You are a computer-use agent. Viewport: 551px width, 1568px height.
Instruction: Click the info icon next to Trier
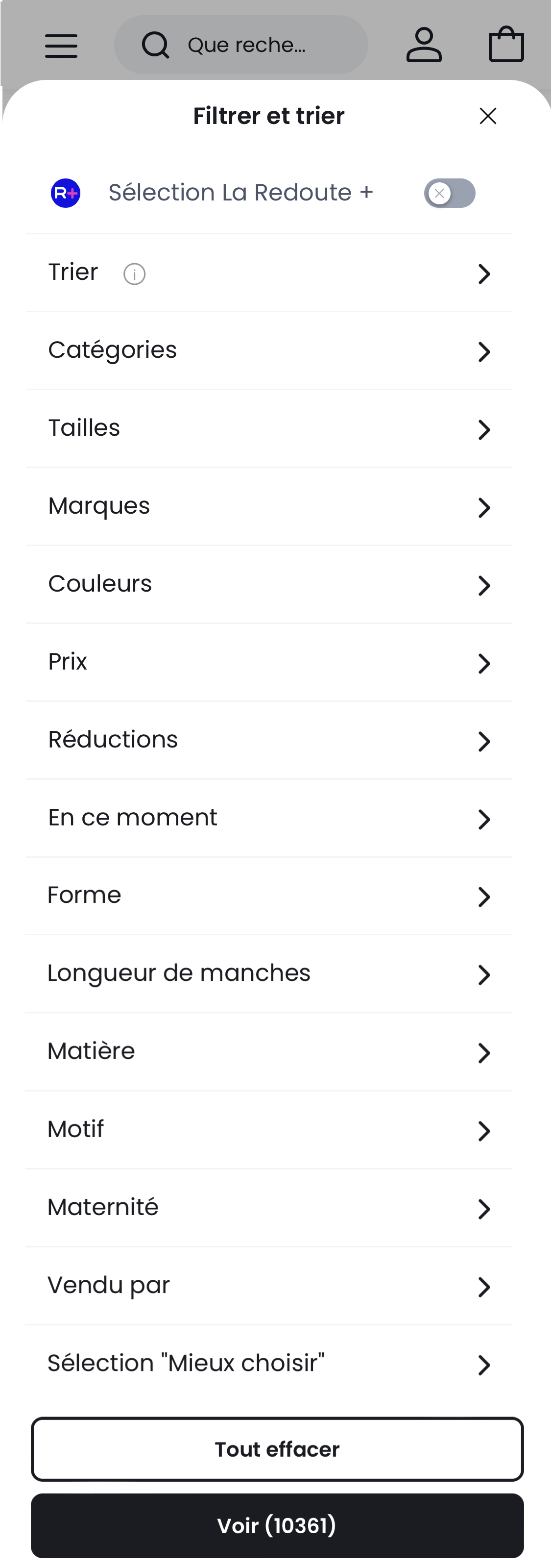134,274
